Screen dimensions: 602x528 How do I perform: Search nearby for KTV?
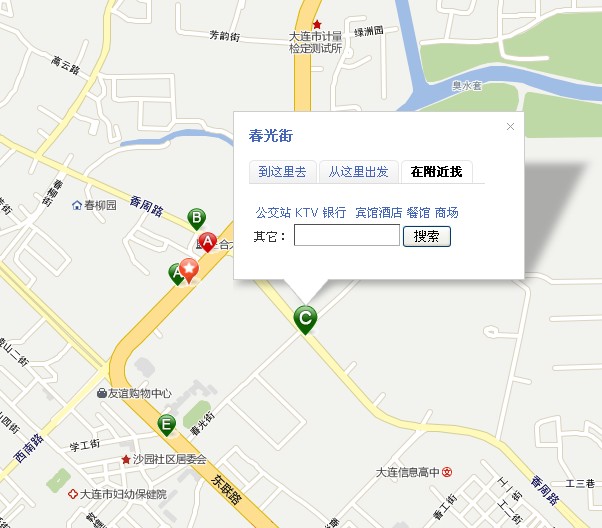click(x=306, y=213)
